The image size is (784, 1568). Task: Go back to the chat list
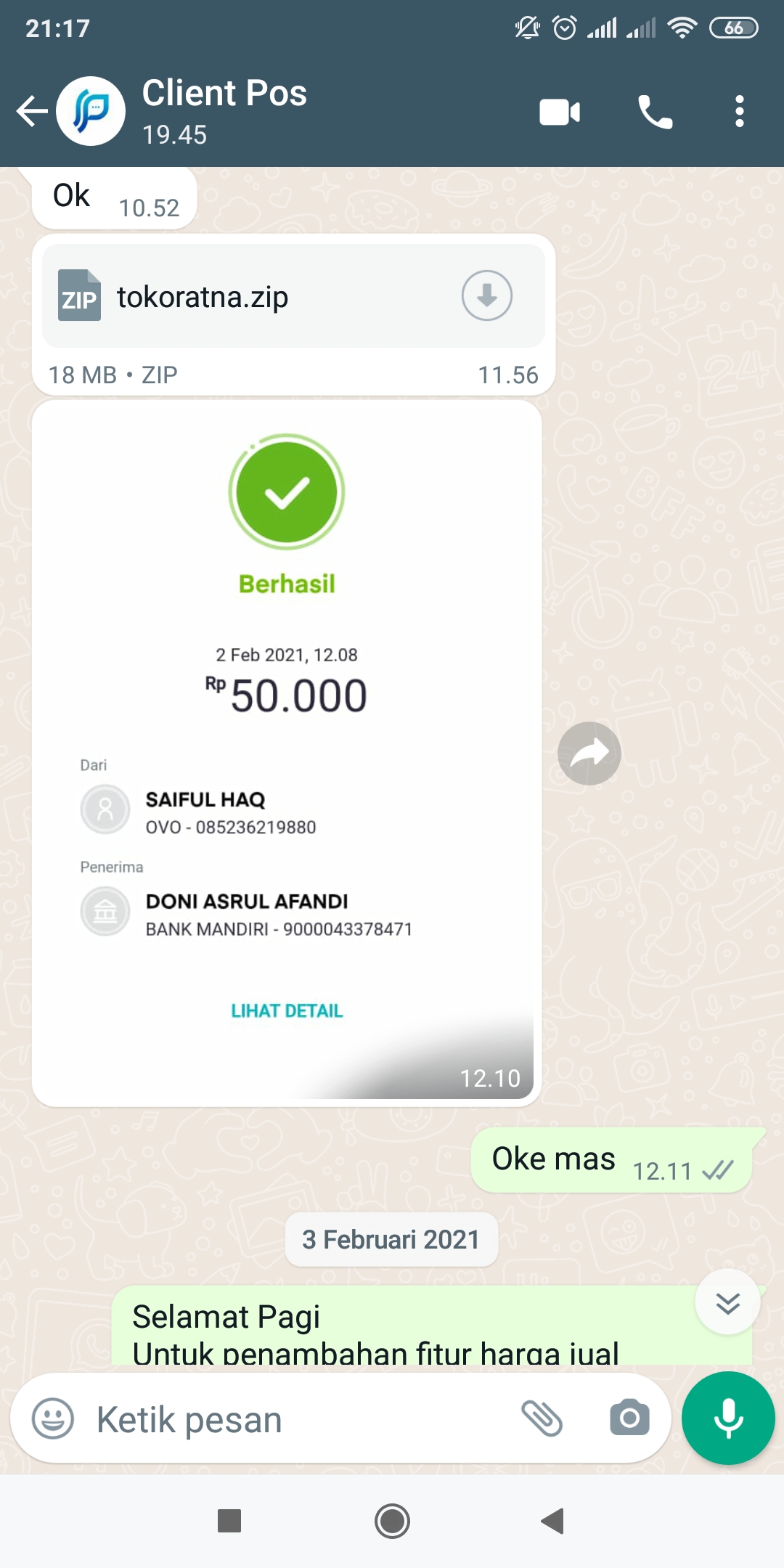tap(32, 111)
